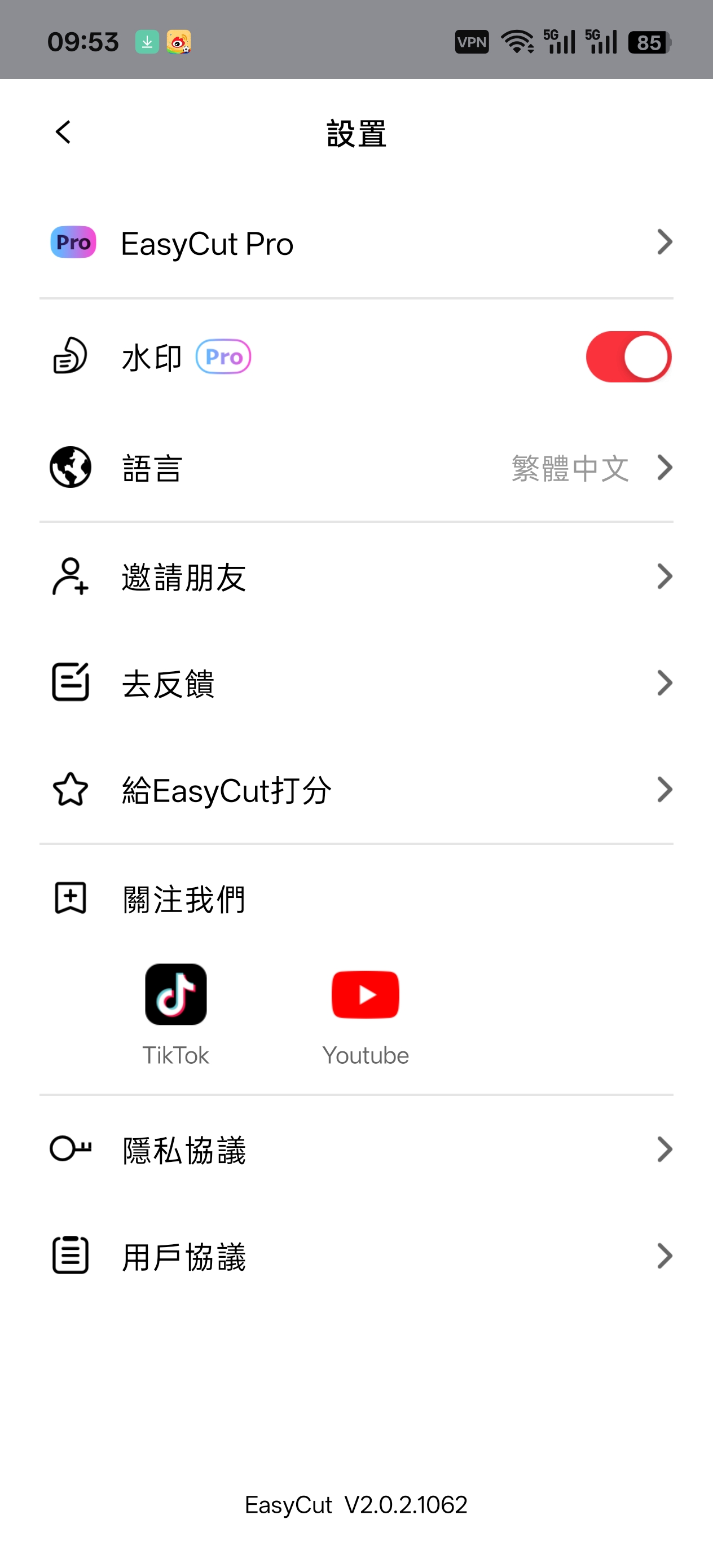
Task: Tap 給EasyCut打分 to rate the app
Action: [x=356, y=790]
